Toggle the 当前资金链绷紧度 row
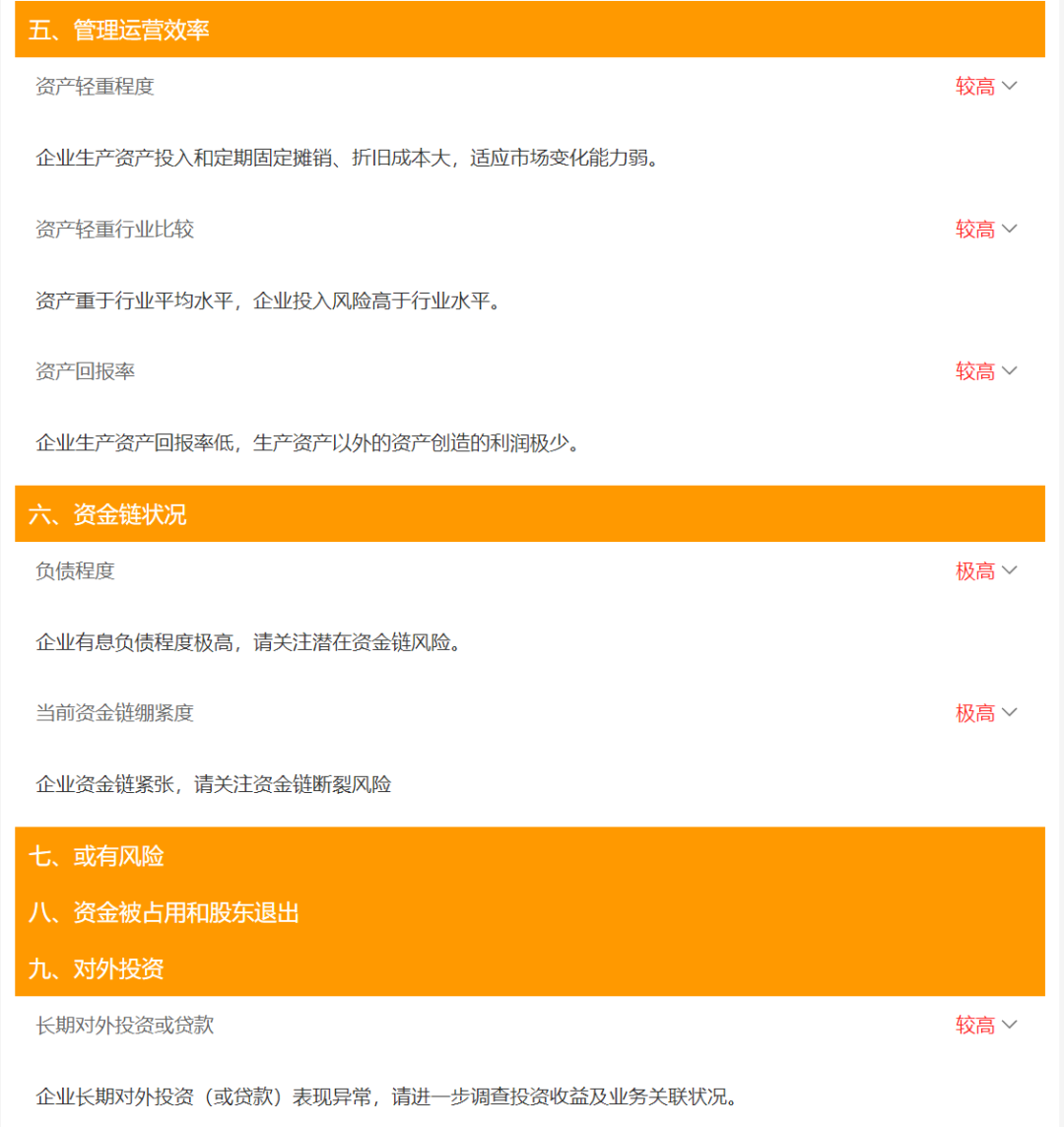This screenshot has height=1127, width=1064. tap(1009, 713)
